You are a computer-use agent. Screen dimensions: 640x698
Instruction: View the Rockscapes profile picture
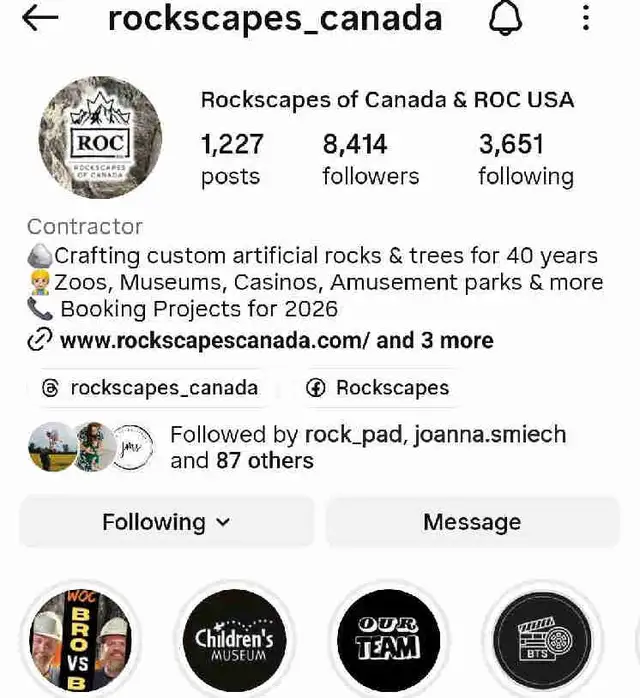coord(100,138)
